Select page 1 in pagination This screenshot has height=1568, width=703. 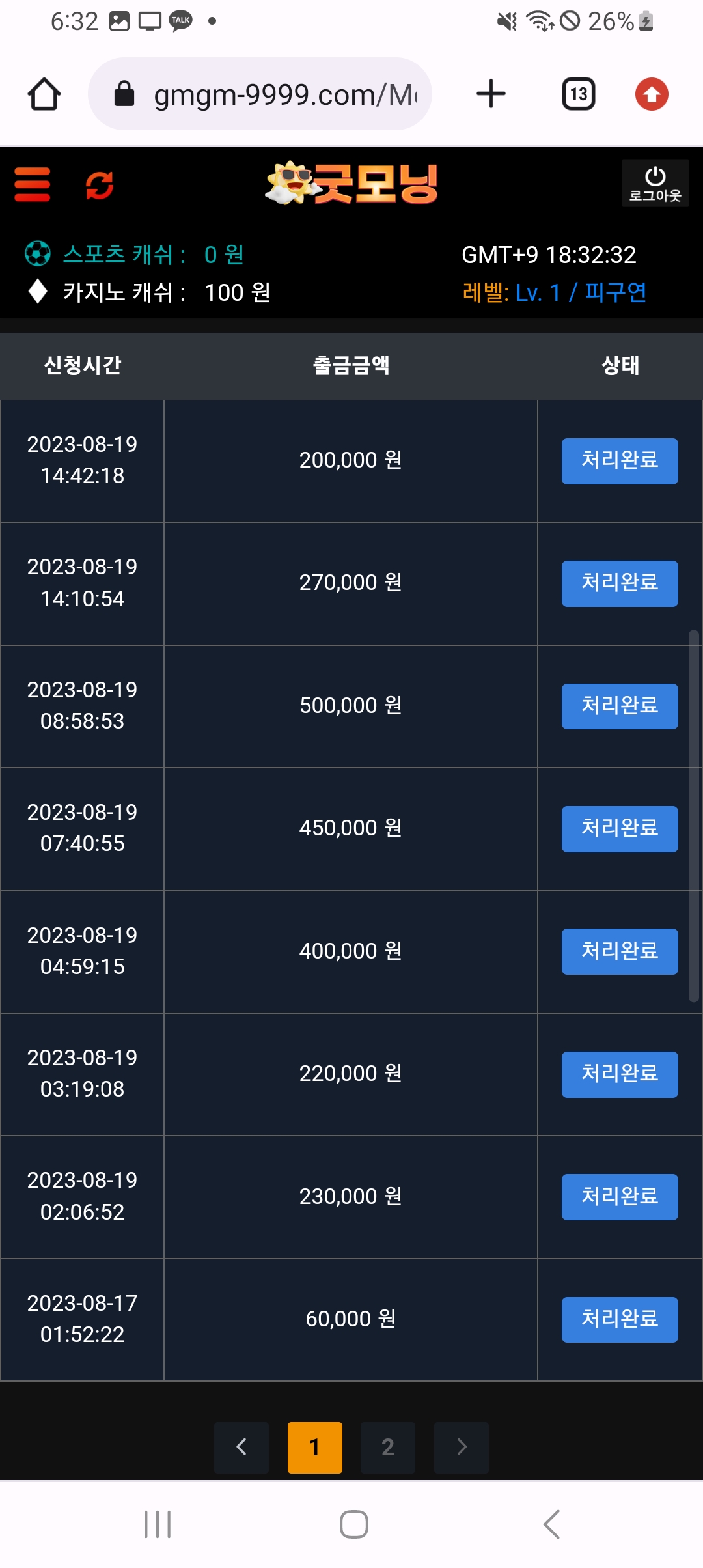coord(314,1447)
